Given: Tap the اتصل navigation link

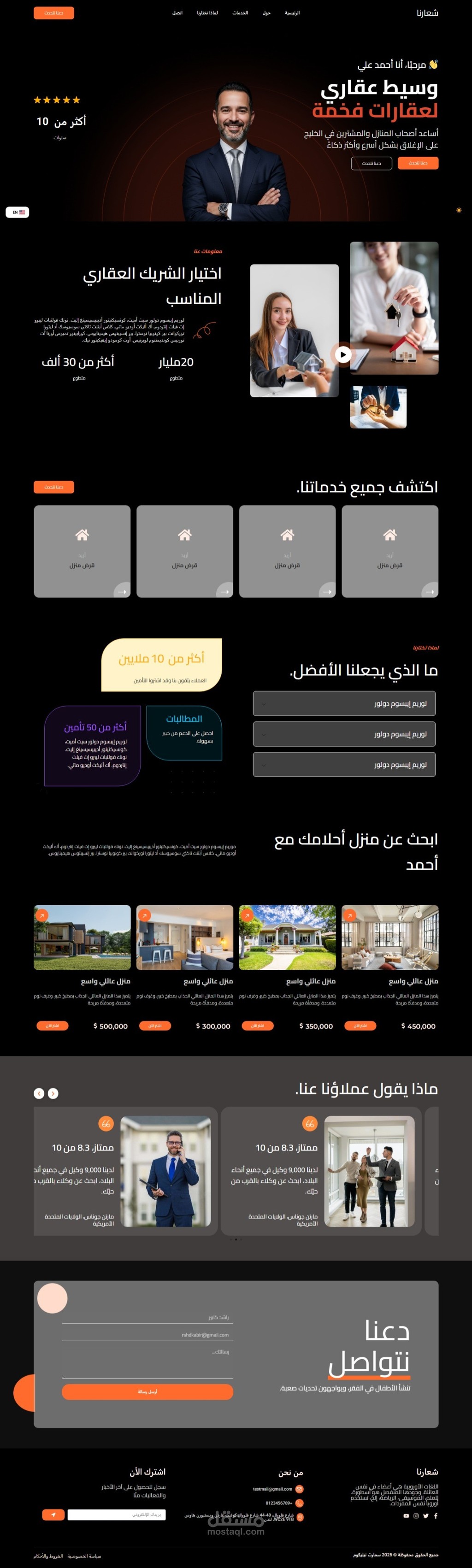Looking at the screenshot, I should point(177,13).
